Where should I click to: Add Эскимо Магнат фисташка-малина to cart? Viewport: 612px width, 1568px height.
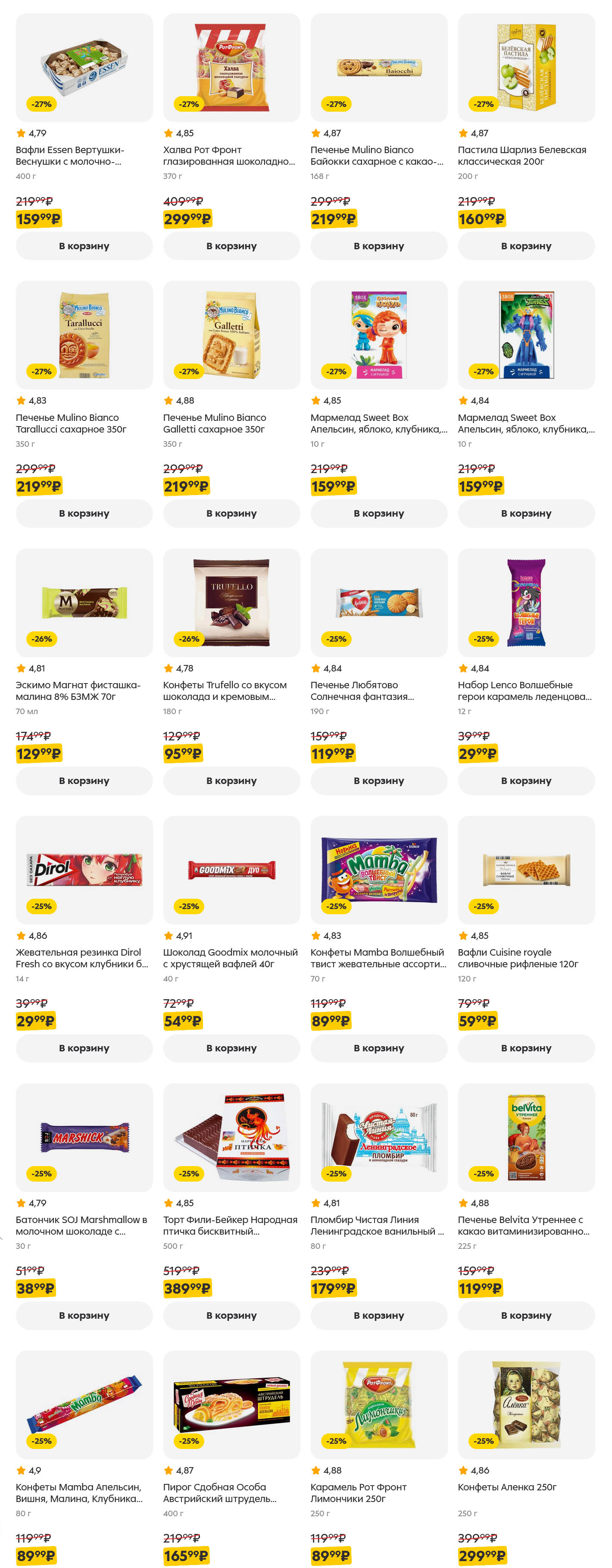click(x=84, y=781)
